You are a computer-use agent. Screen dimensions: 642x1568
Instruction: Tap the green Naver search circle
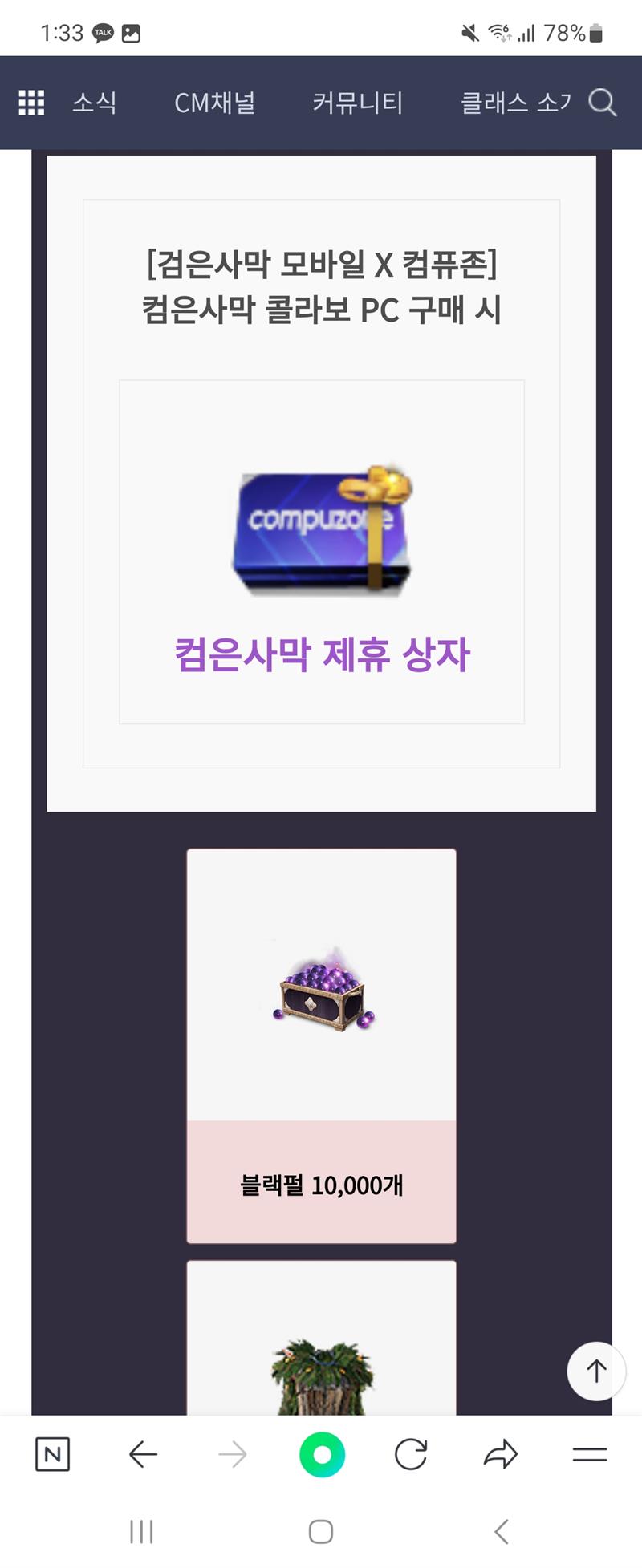322,1454
